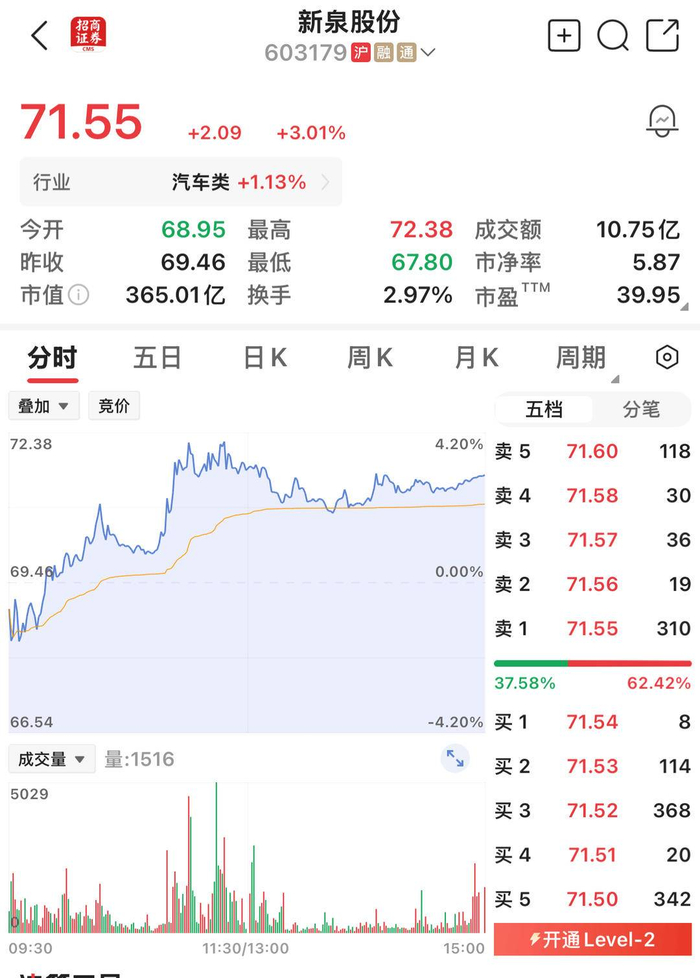The width and height of the screenshot is (700, 978).
Task: Go back using the arrow icon
Action: 39,37
